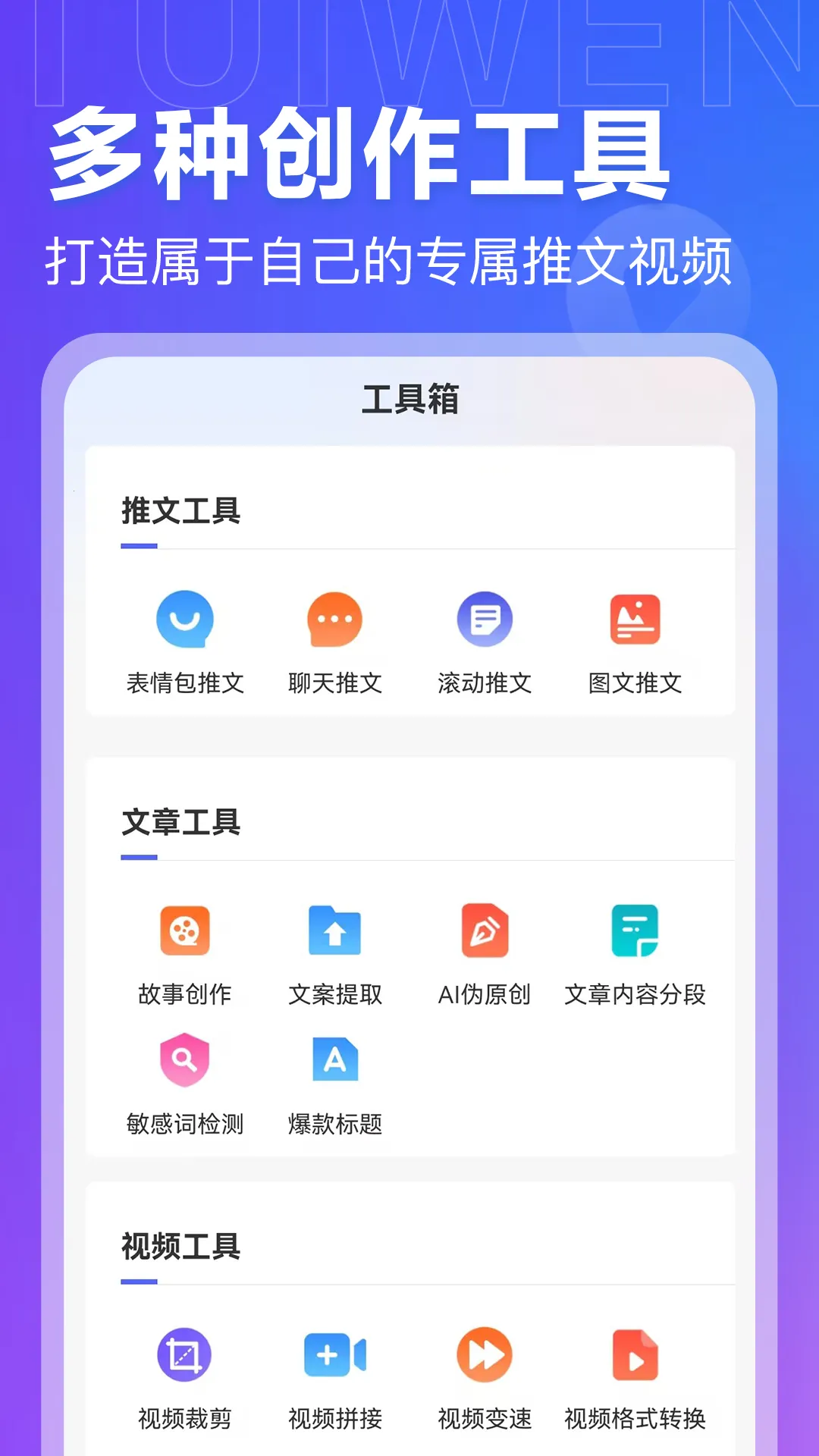Click the 视频变速 label text
This screenshot has height=1456, width=819.
coord(485,1417)
